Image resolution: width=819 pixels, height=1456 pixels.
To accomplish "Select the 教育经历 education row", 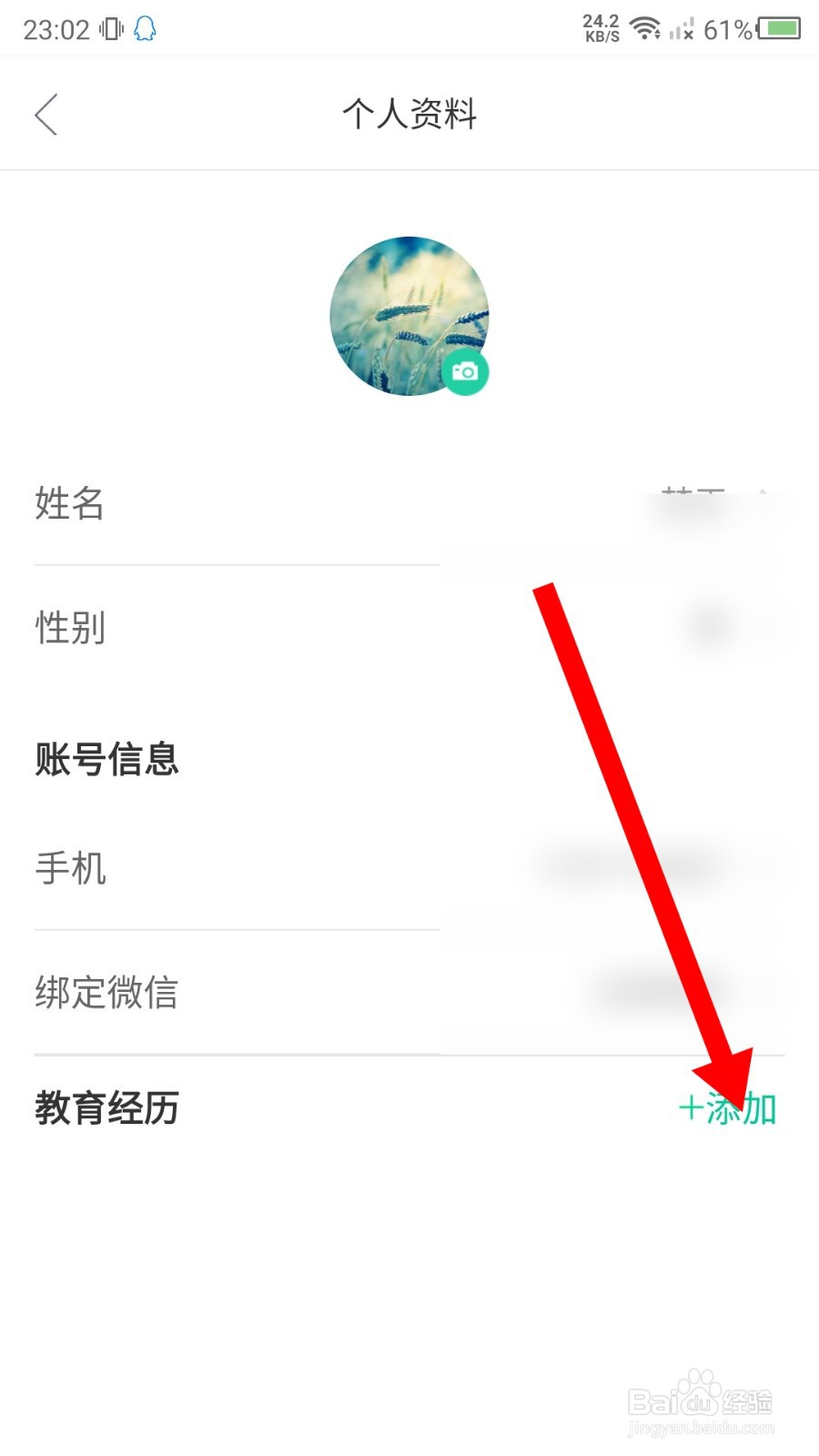I will 106,1109.
